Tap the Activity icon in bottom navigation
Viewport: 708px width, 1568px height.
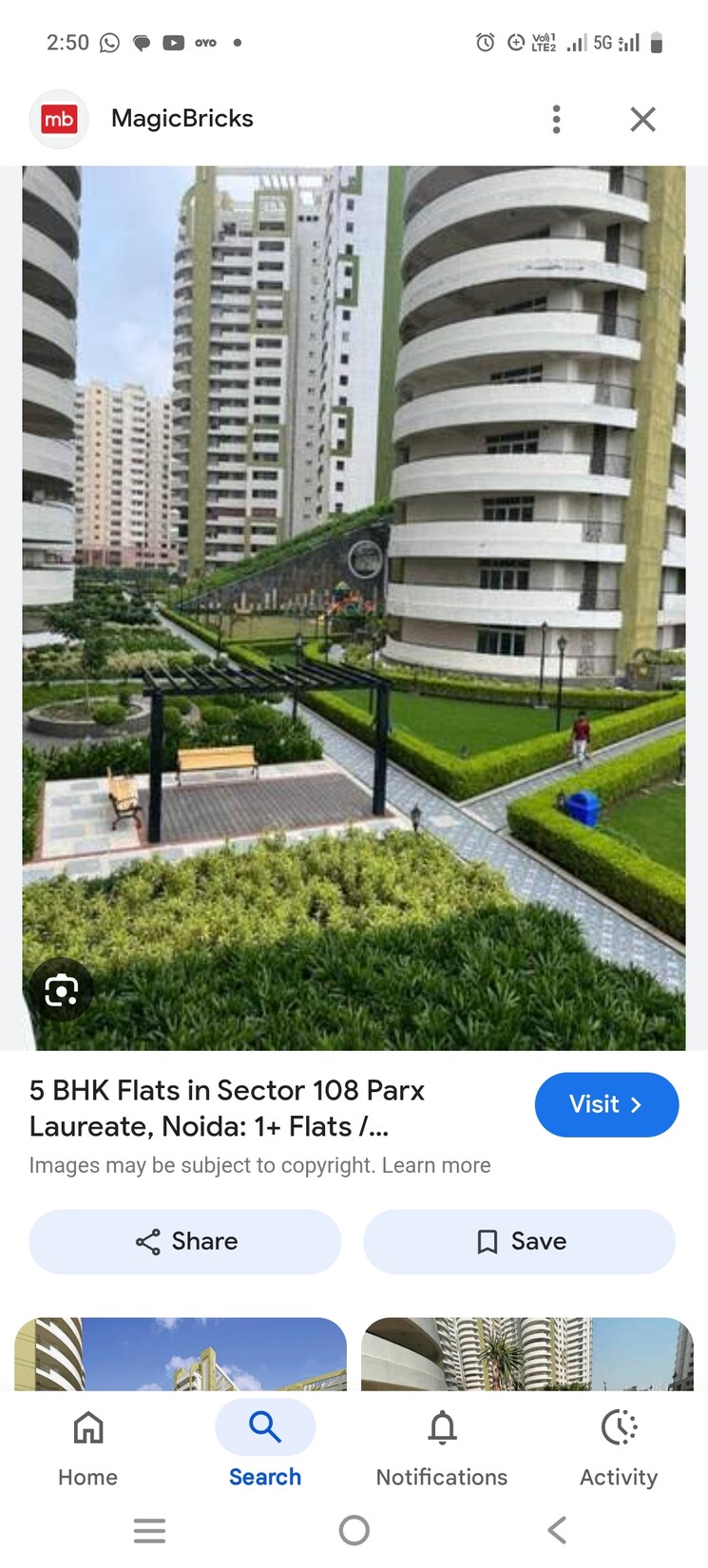click(x=619, y=1427)
